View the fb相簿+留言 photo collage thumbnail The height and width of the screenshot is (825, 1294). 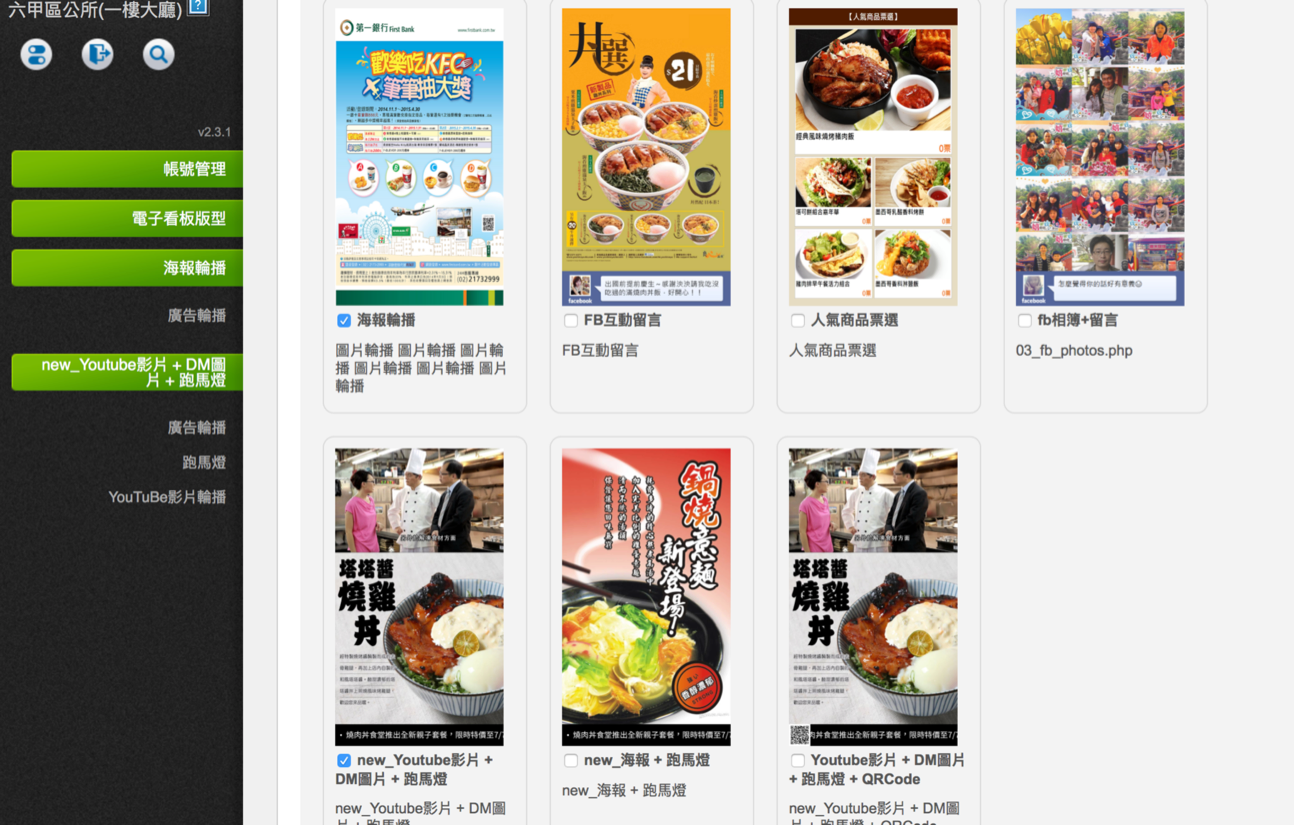[x=1100, y=157]
